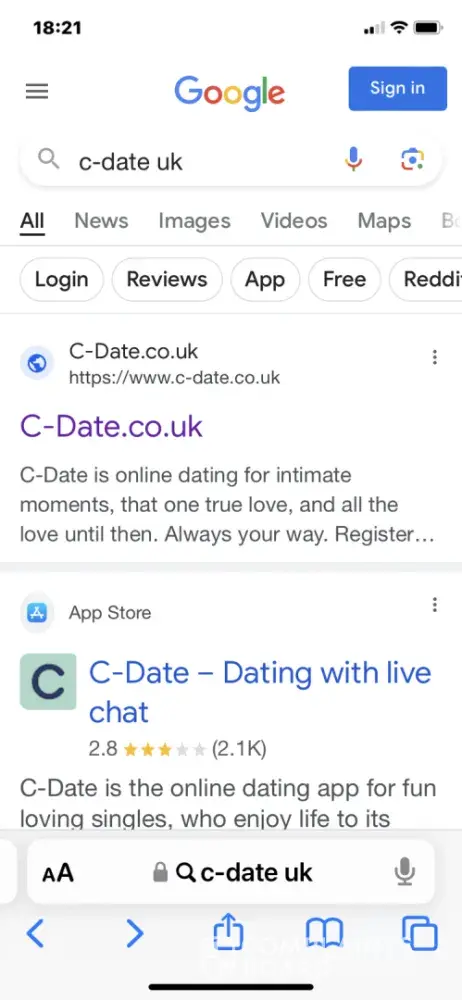462x1000 pixels.
Task: Open the Google hamburger menu
Action: (x=37, y=92)
